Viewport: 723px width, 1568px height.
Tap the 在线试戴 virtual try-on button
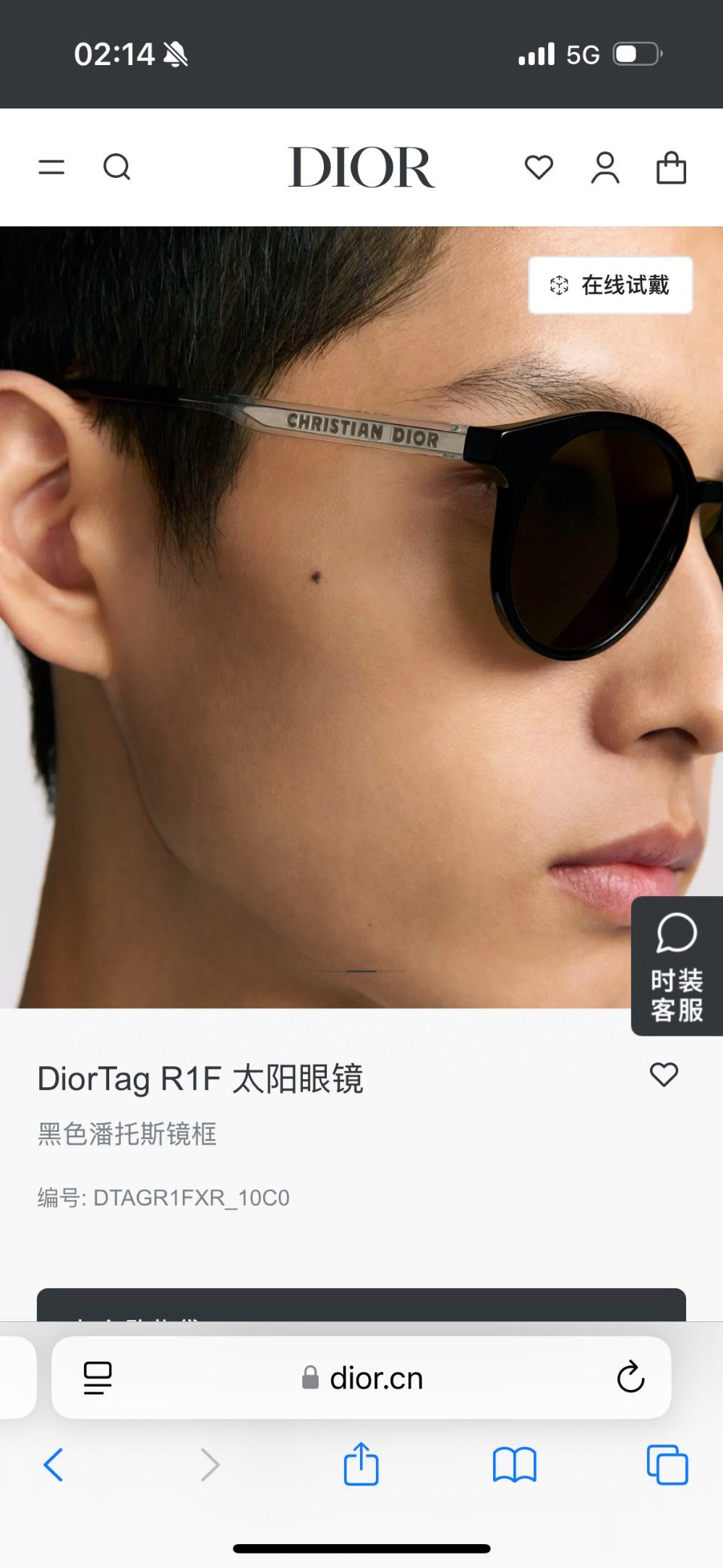point(610,285)
